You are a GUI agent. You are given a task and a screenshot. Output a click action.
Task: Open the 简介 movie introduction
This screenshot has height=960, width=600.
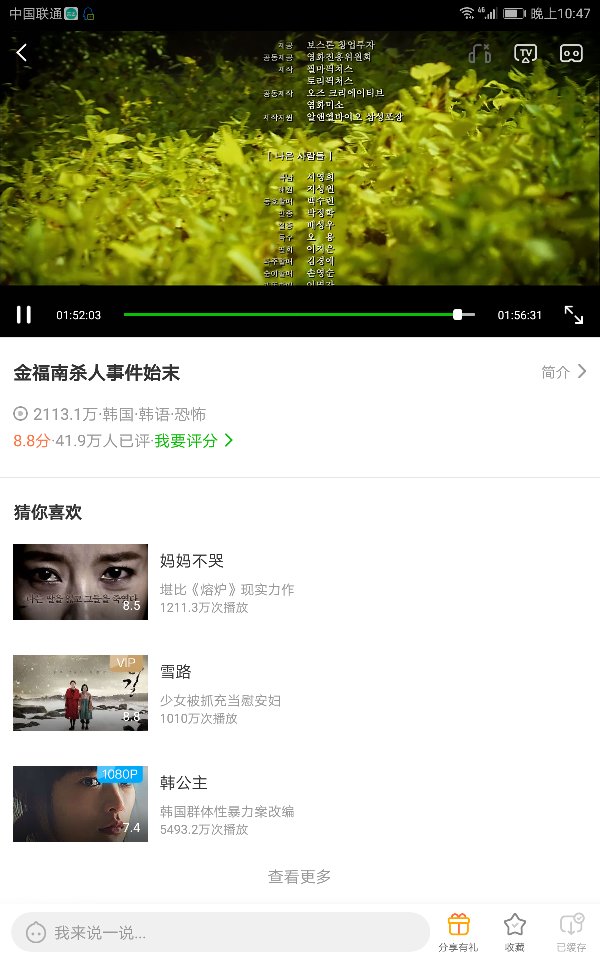(x=564, y=372)
